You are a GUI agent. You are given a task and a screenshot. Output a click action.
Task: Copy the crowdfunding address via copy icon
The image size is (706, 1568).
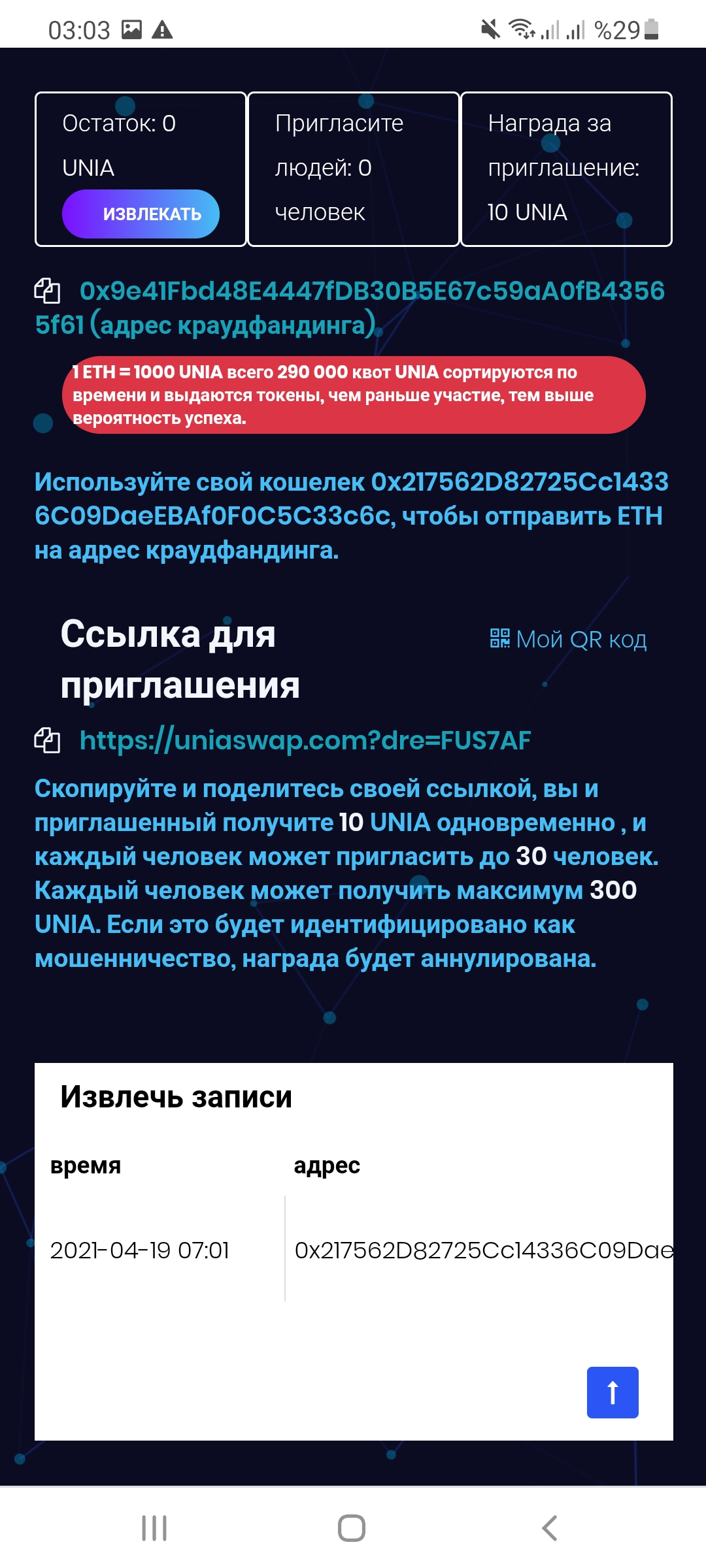tap(47, 291)
